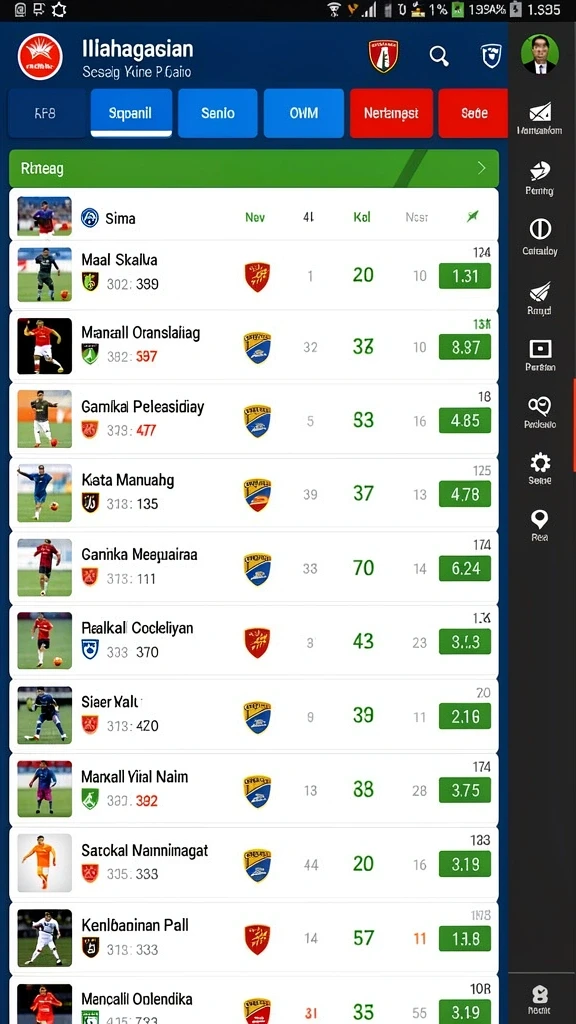Open the Cateadoy item in the sidebar

540,236
